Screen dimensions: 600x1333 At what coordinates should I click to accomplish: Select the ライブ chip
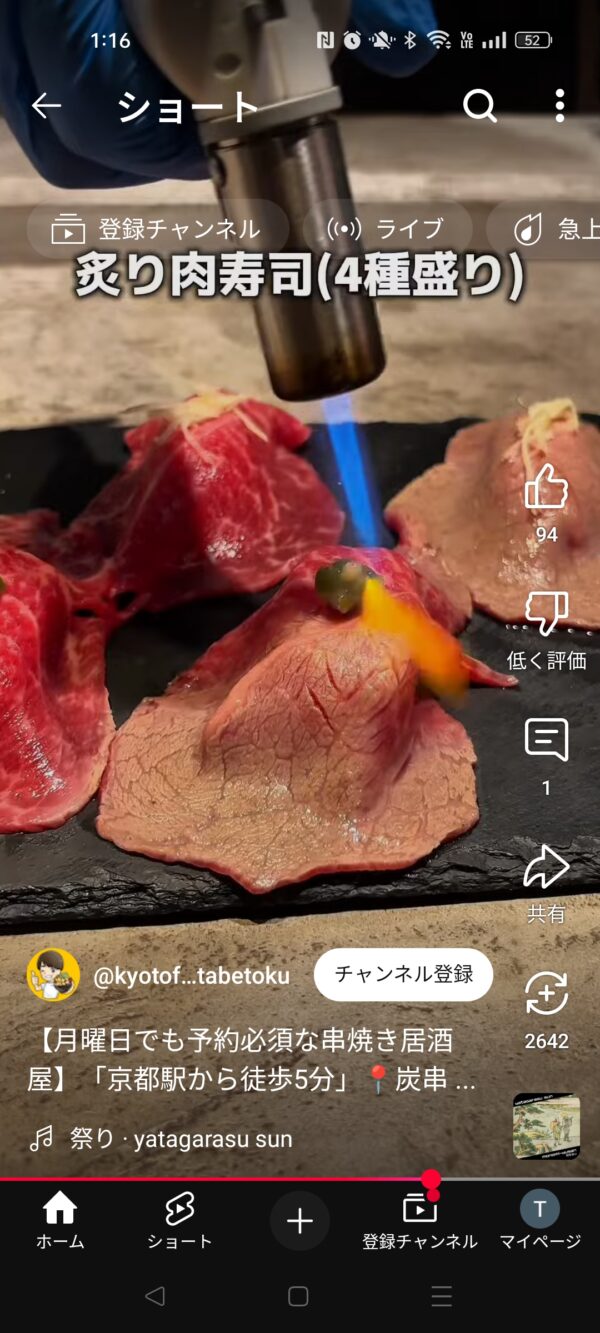pos(387,229)
